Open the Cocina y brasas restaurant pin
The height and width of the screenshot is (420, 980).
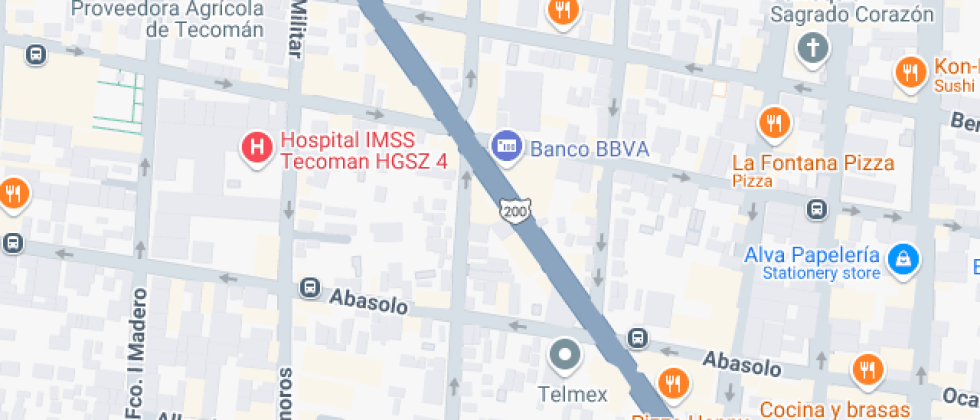tap(867, 369)
